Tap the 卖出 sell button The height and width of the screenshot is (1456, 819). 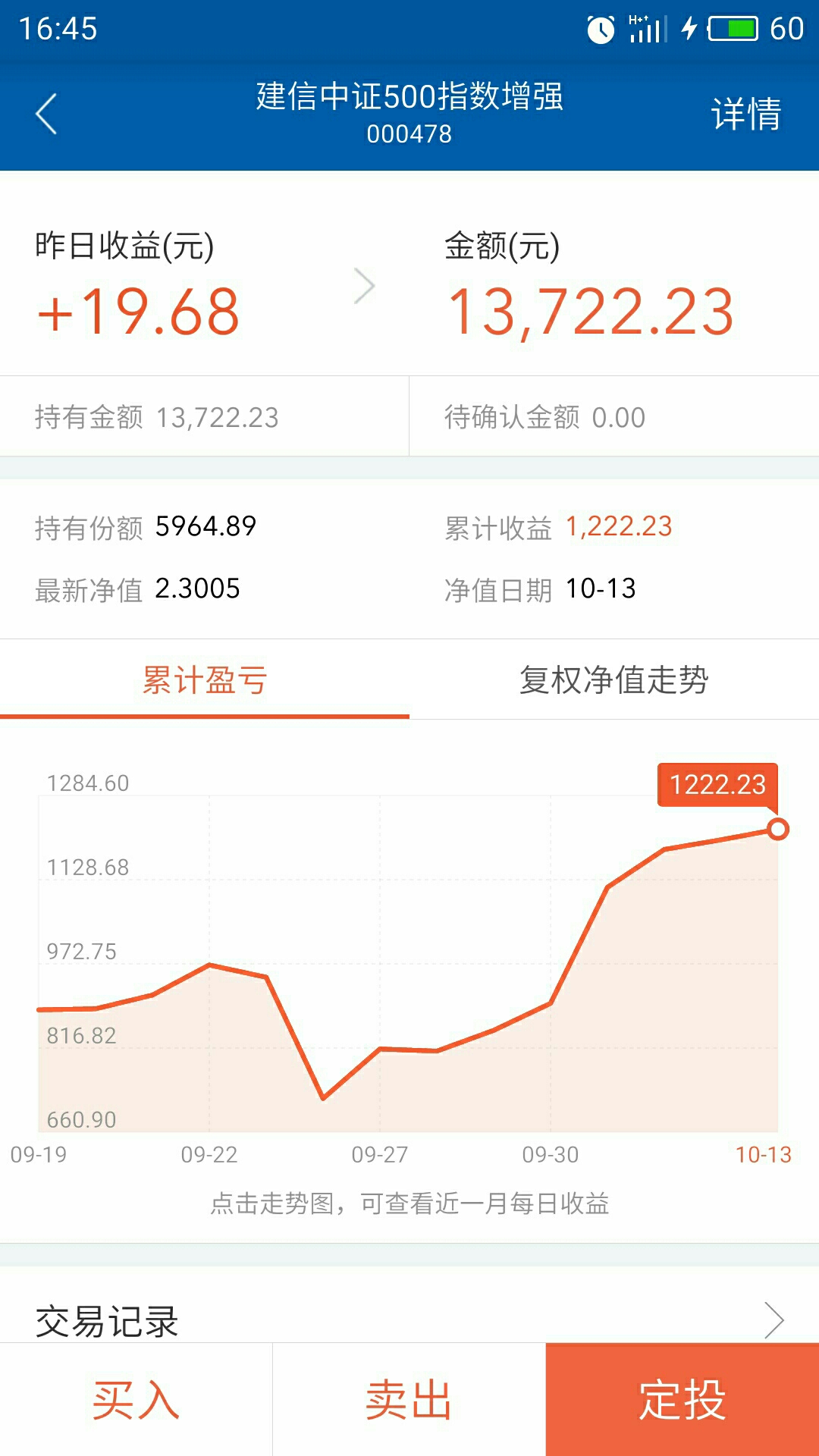[x=409, y=1400]
